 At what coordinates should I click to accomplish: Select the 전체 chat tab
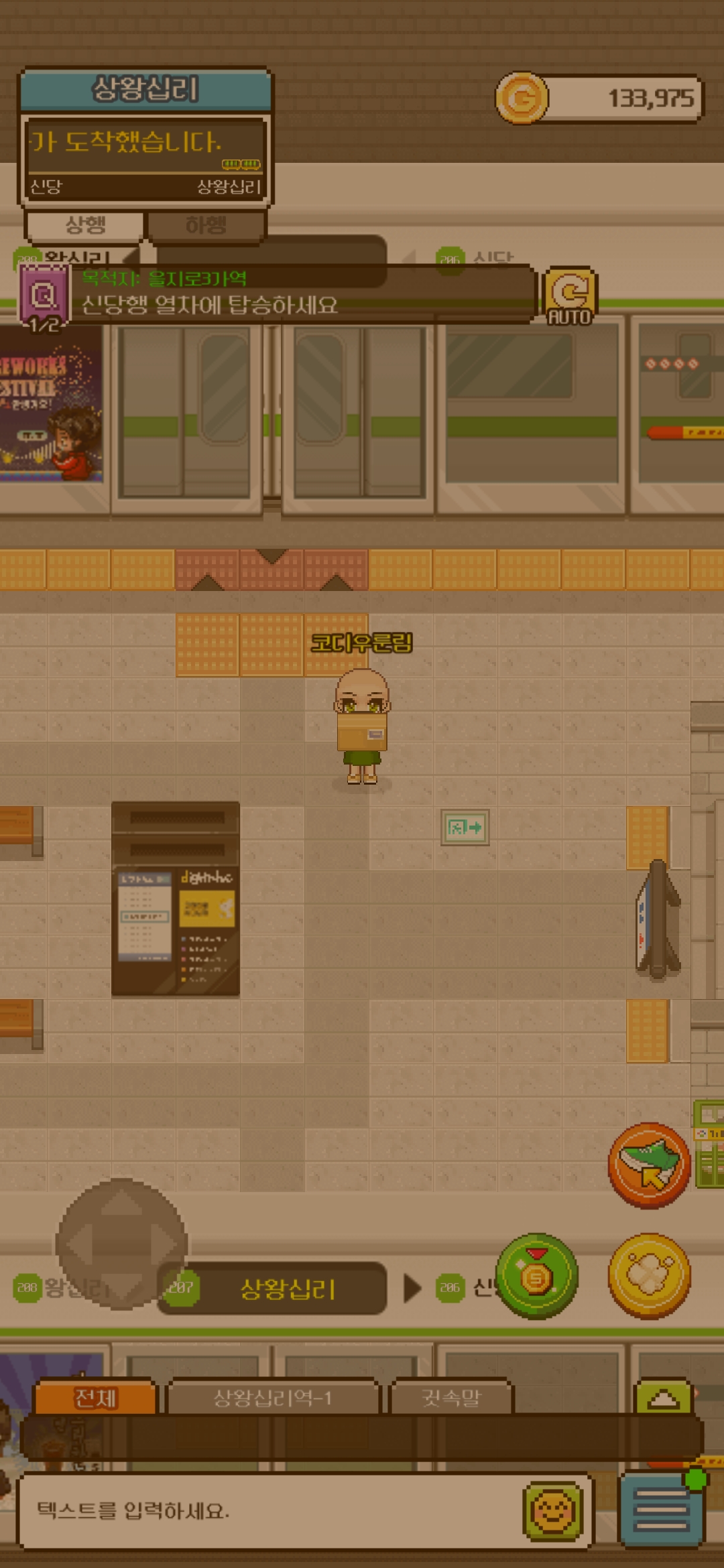[95, 1397]
